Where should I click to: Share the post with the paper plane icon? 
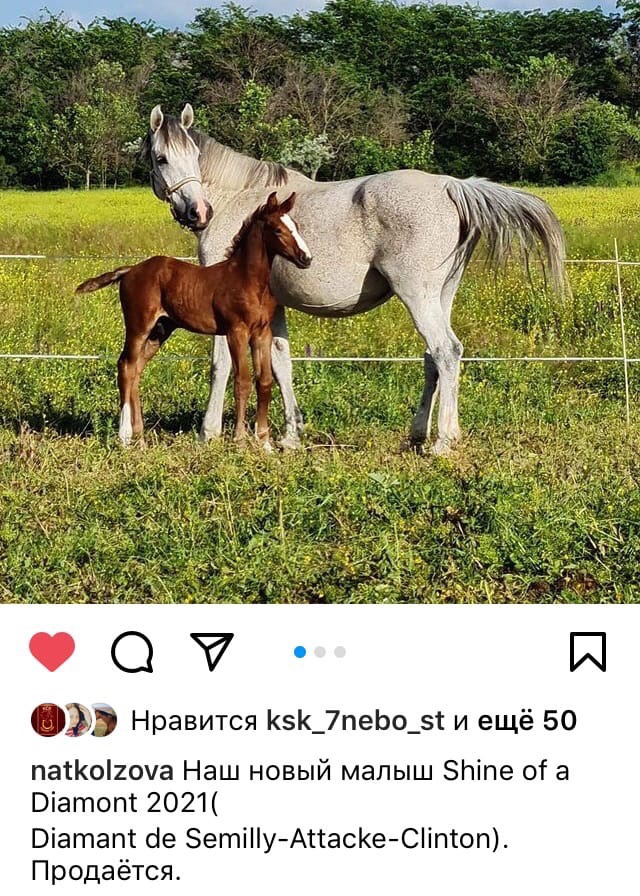pyautogui.click(x=211, y=651)
